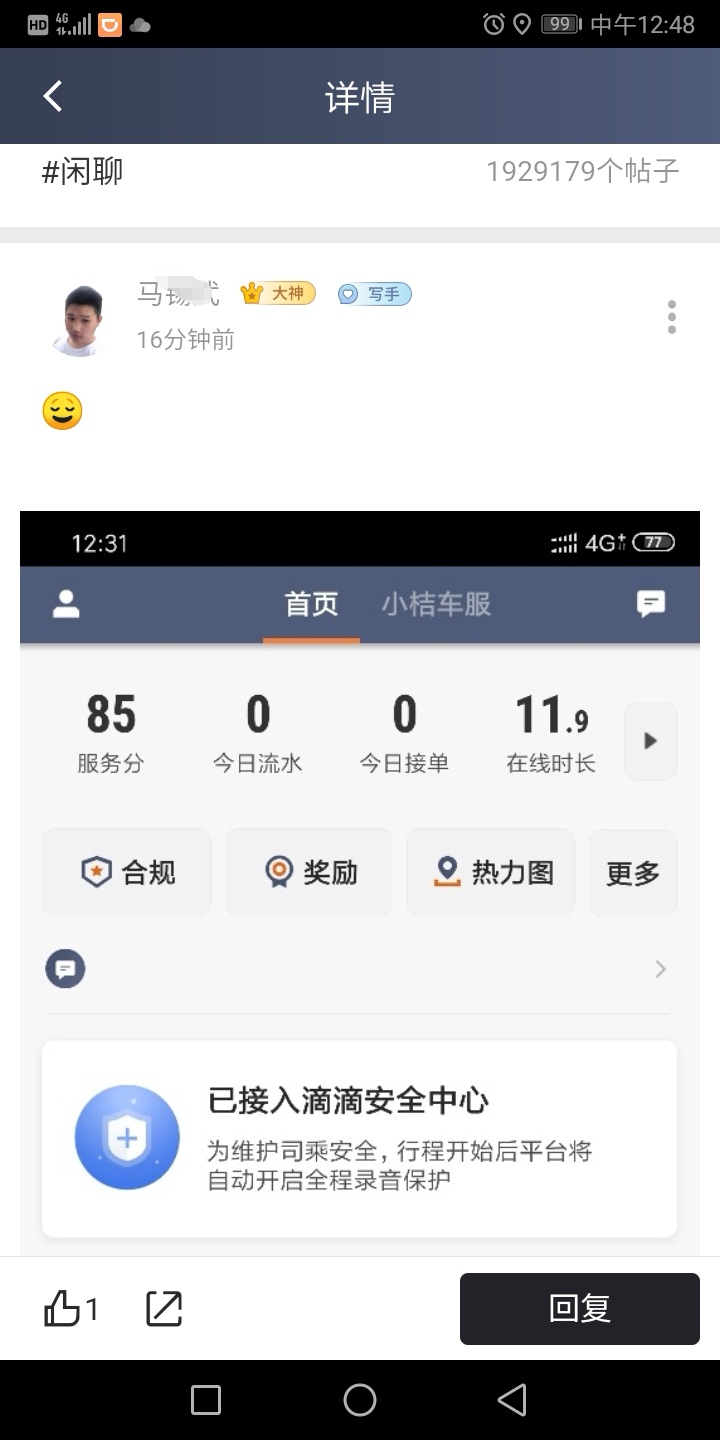Share this post
The image size is (720, 1440).
pos(164,1308)
